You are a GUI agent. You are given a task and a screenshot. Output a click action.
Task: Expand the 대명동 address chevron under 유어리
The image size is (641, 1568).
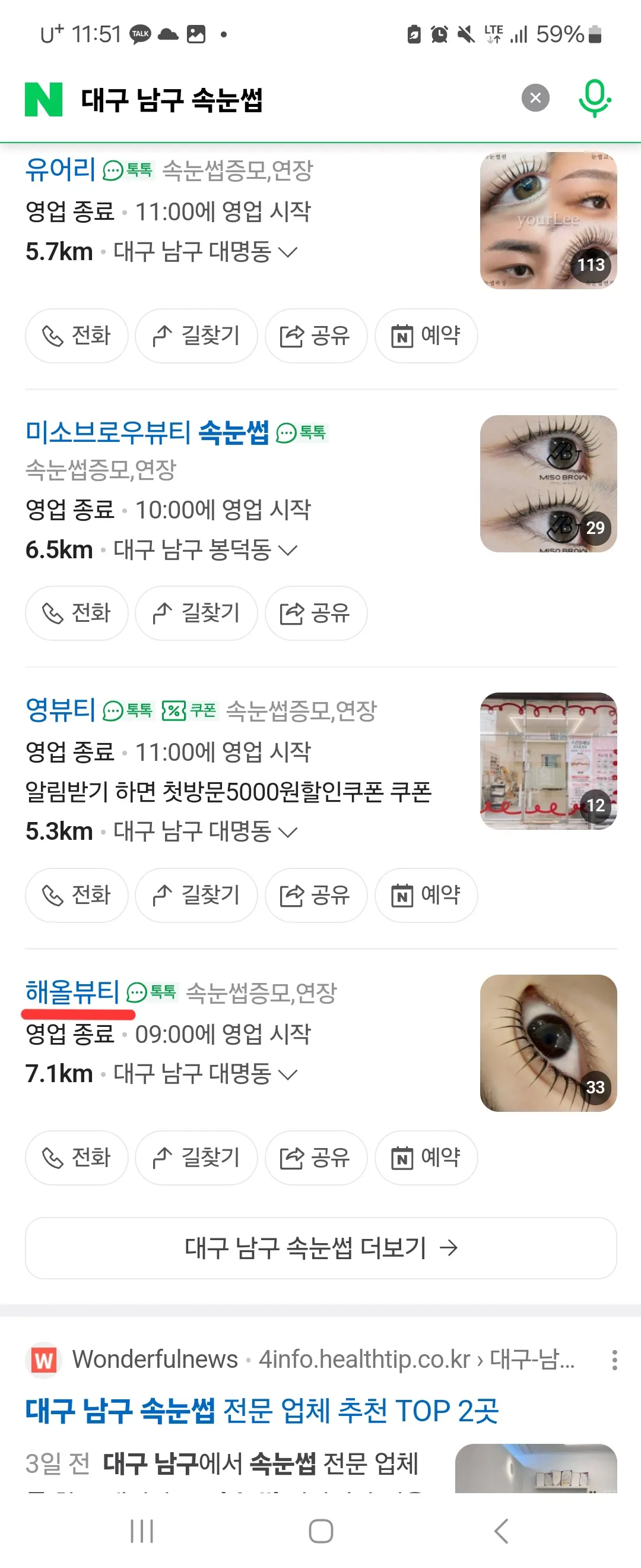tap(288, 251)
